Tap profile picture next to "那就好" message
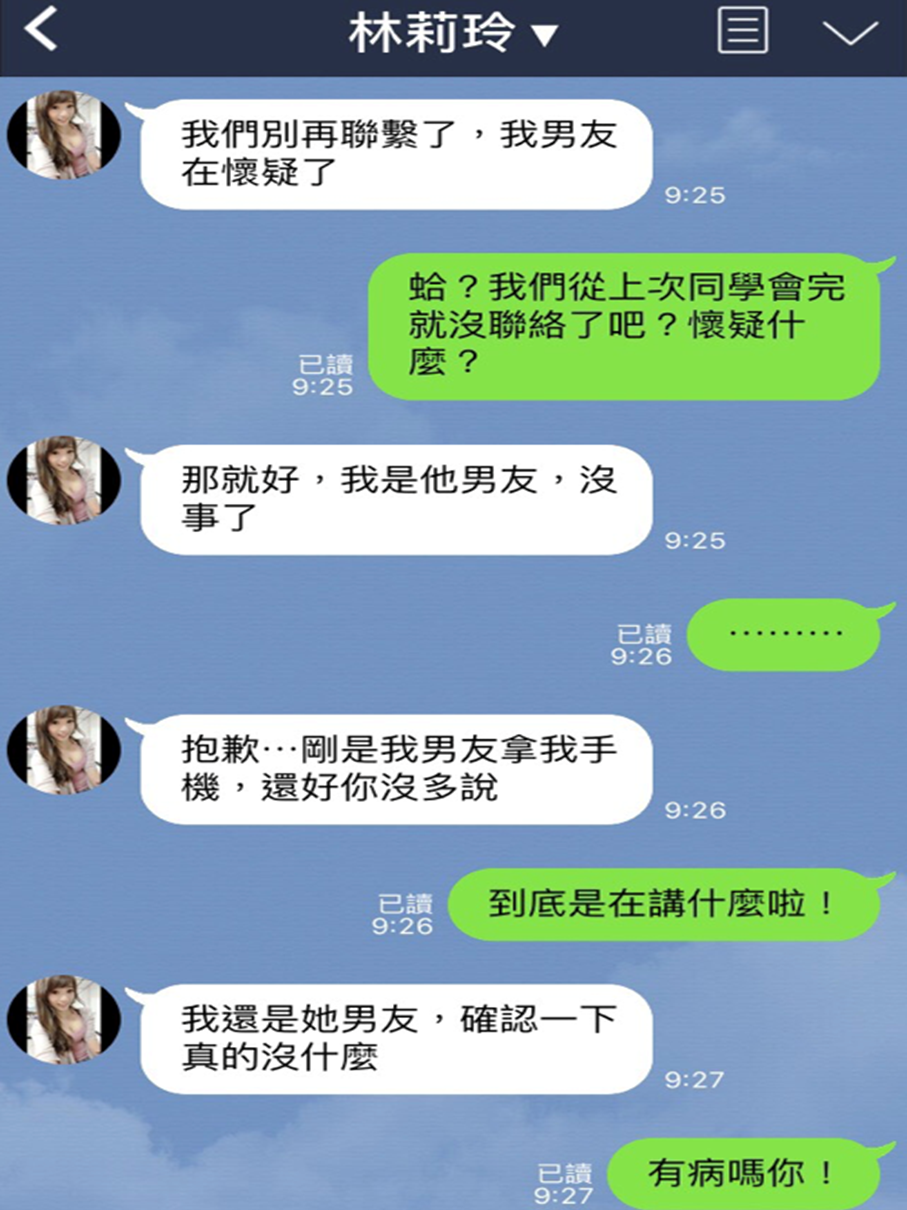The width and height of the screenshot is (907, 1210). pyautogui.click(x=64, y=481)
